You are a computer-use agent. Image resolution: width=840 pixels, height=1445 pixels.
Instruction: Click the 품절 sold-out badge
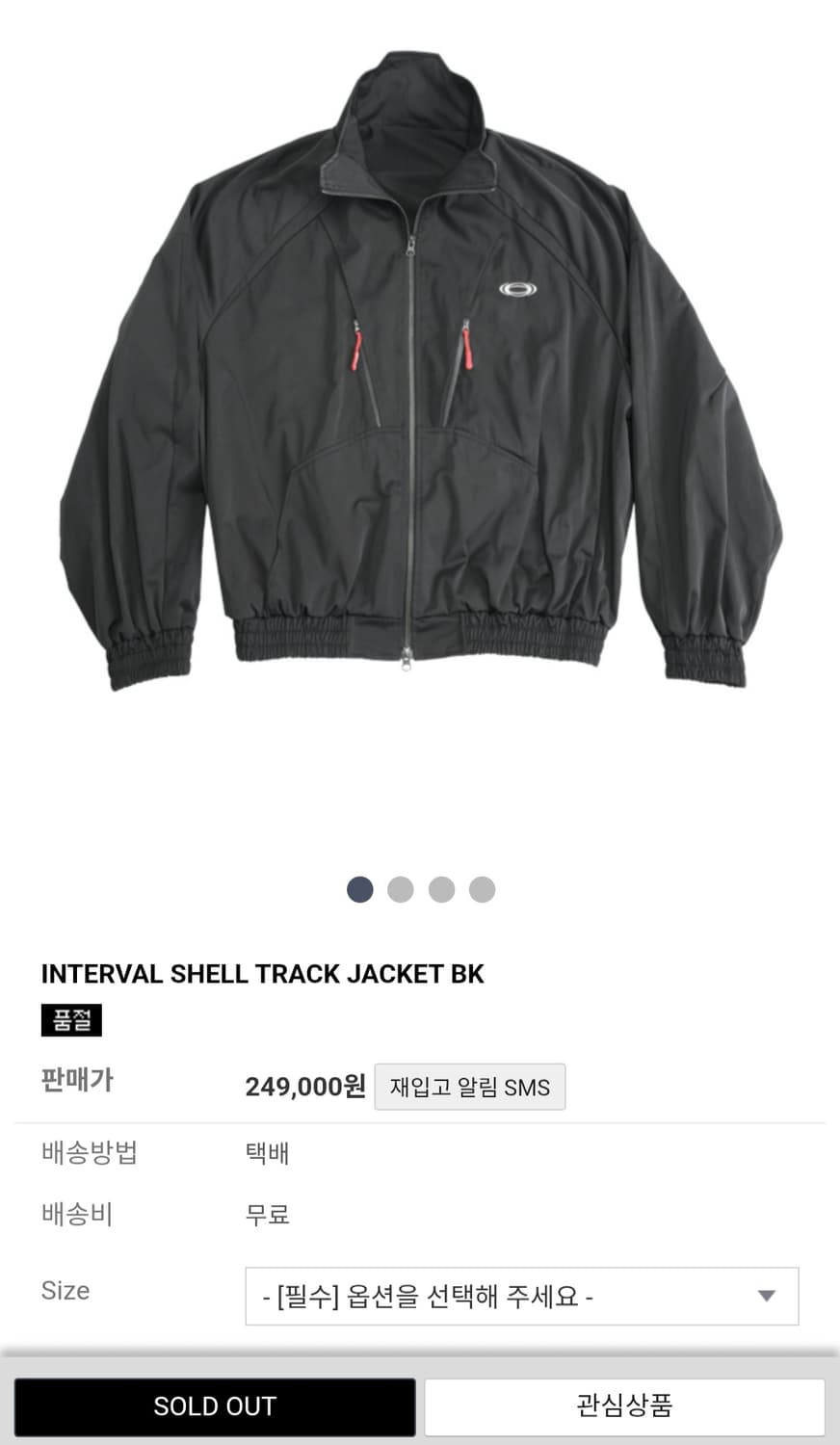click(73, 1019)
